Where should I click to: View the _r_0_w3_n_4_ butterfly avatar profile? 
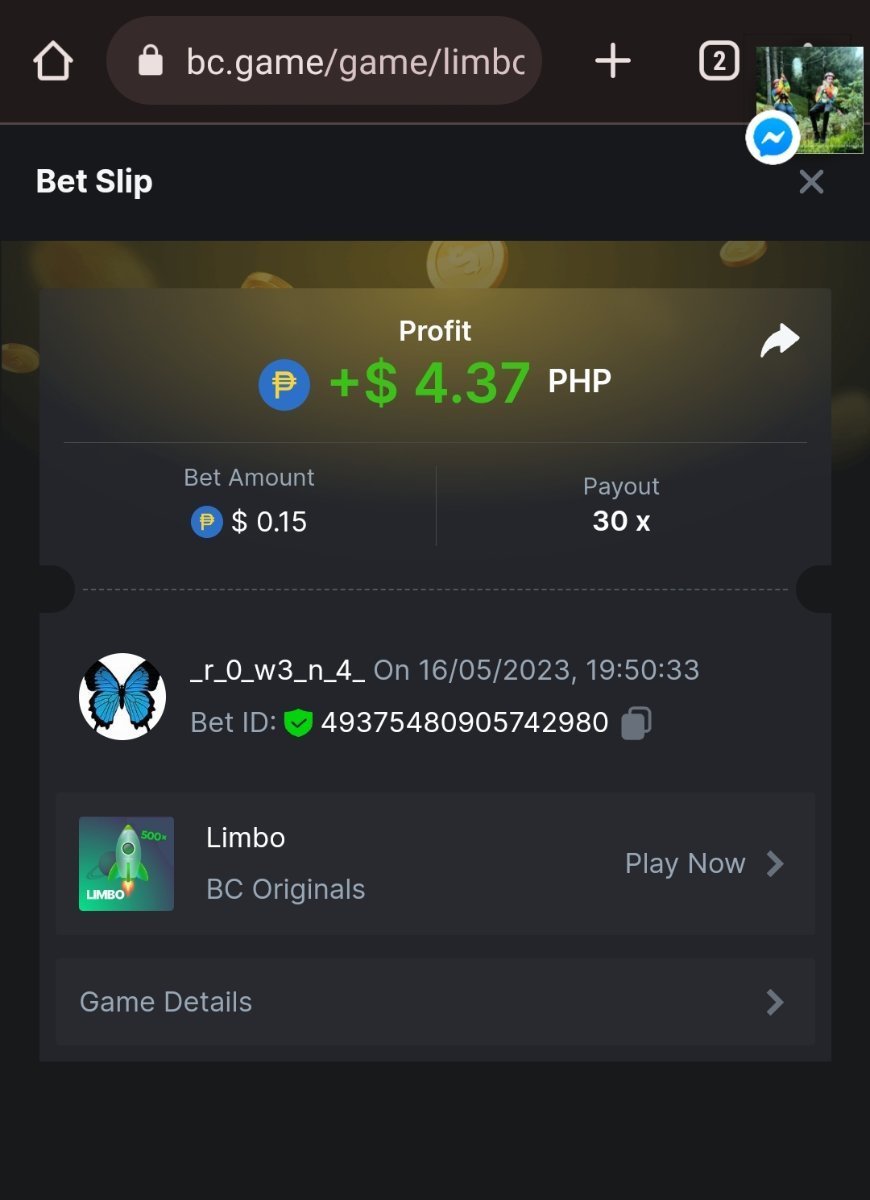point(123,696)
